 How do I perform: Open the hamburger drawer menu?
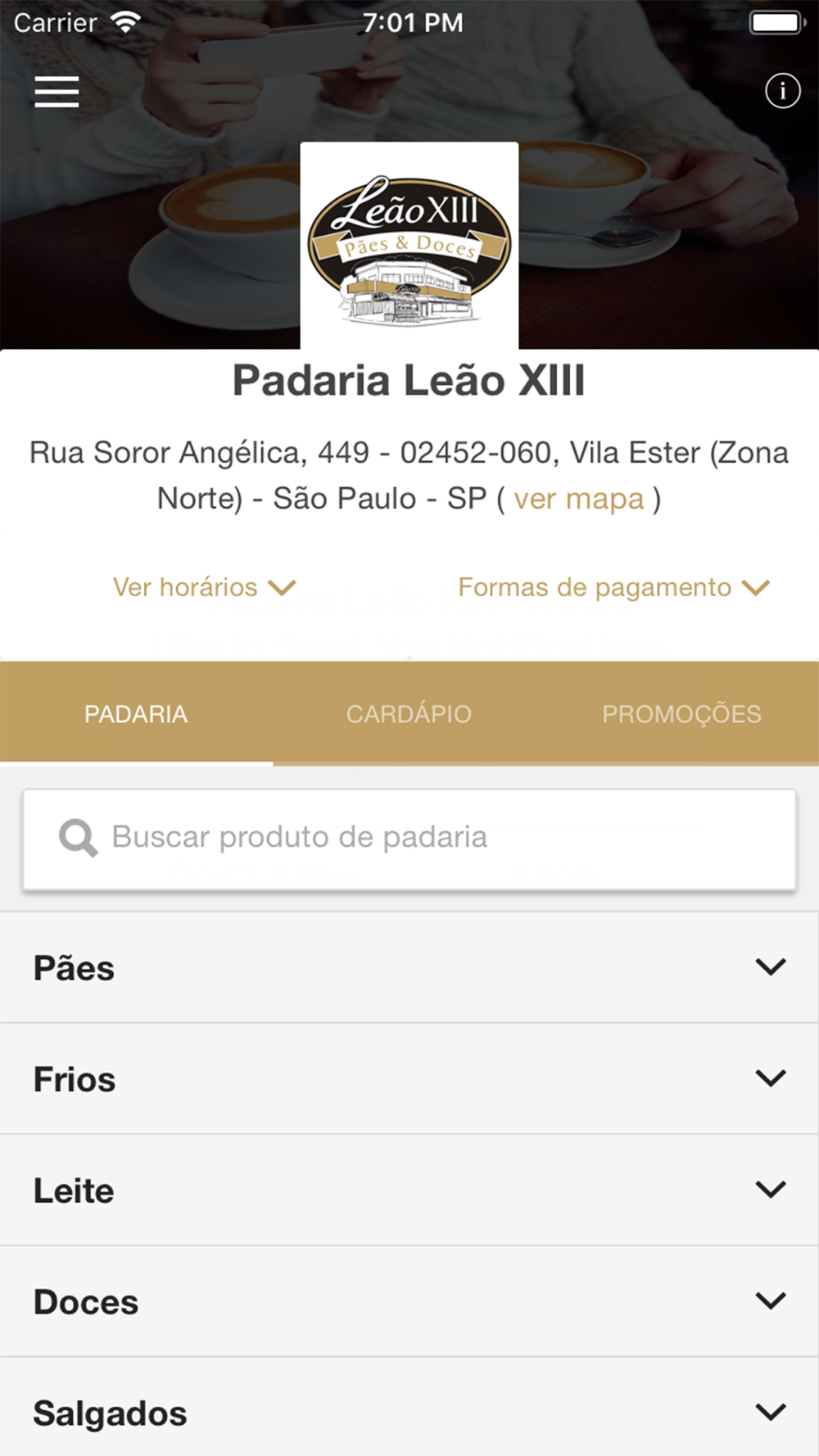tap(57, 91)
